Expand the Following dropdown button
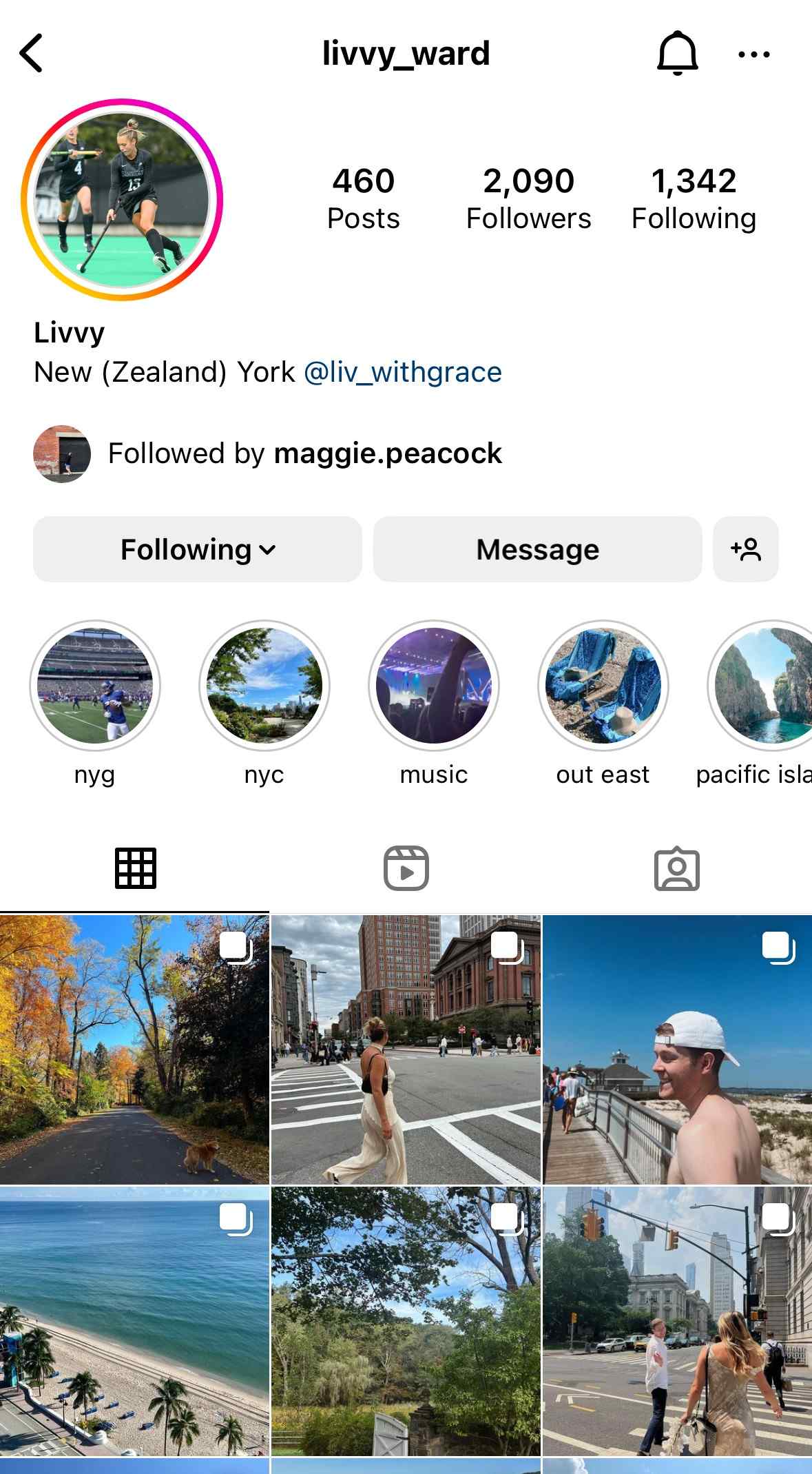Viewport: 812px width, 1474px height. [x=198, y=549]
